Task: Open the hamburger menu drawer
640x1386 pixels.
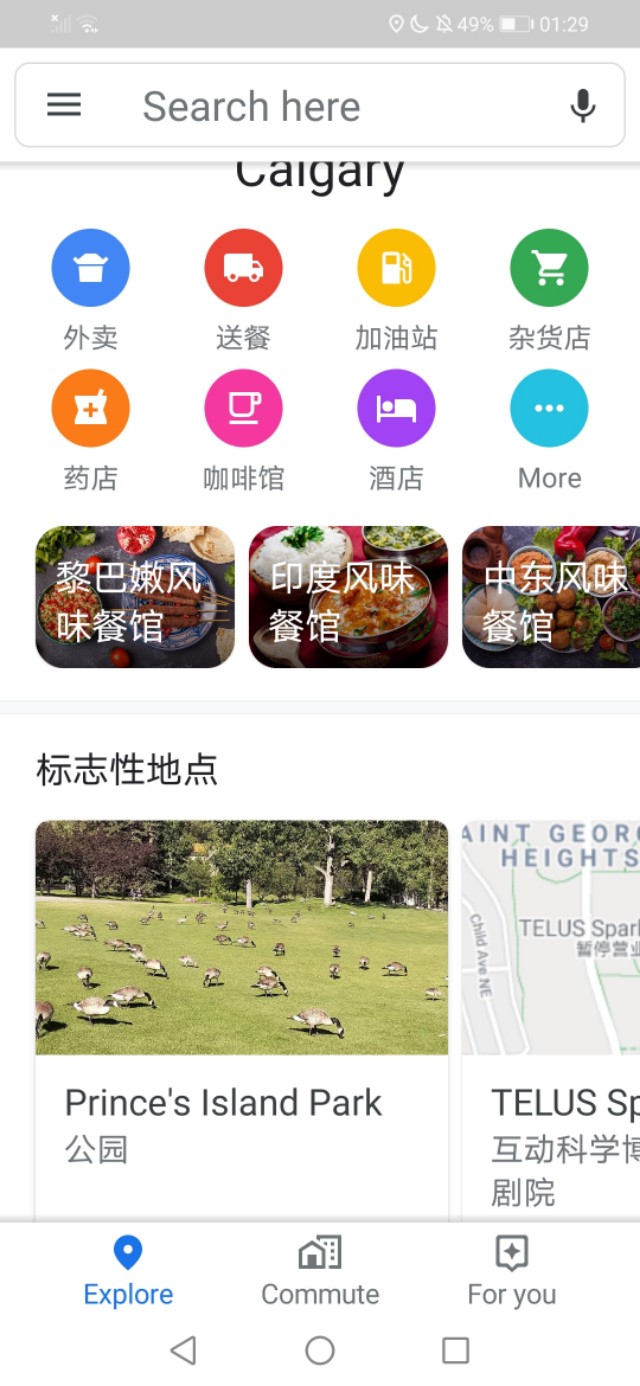Action: tap(64, 105)
